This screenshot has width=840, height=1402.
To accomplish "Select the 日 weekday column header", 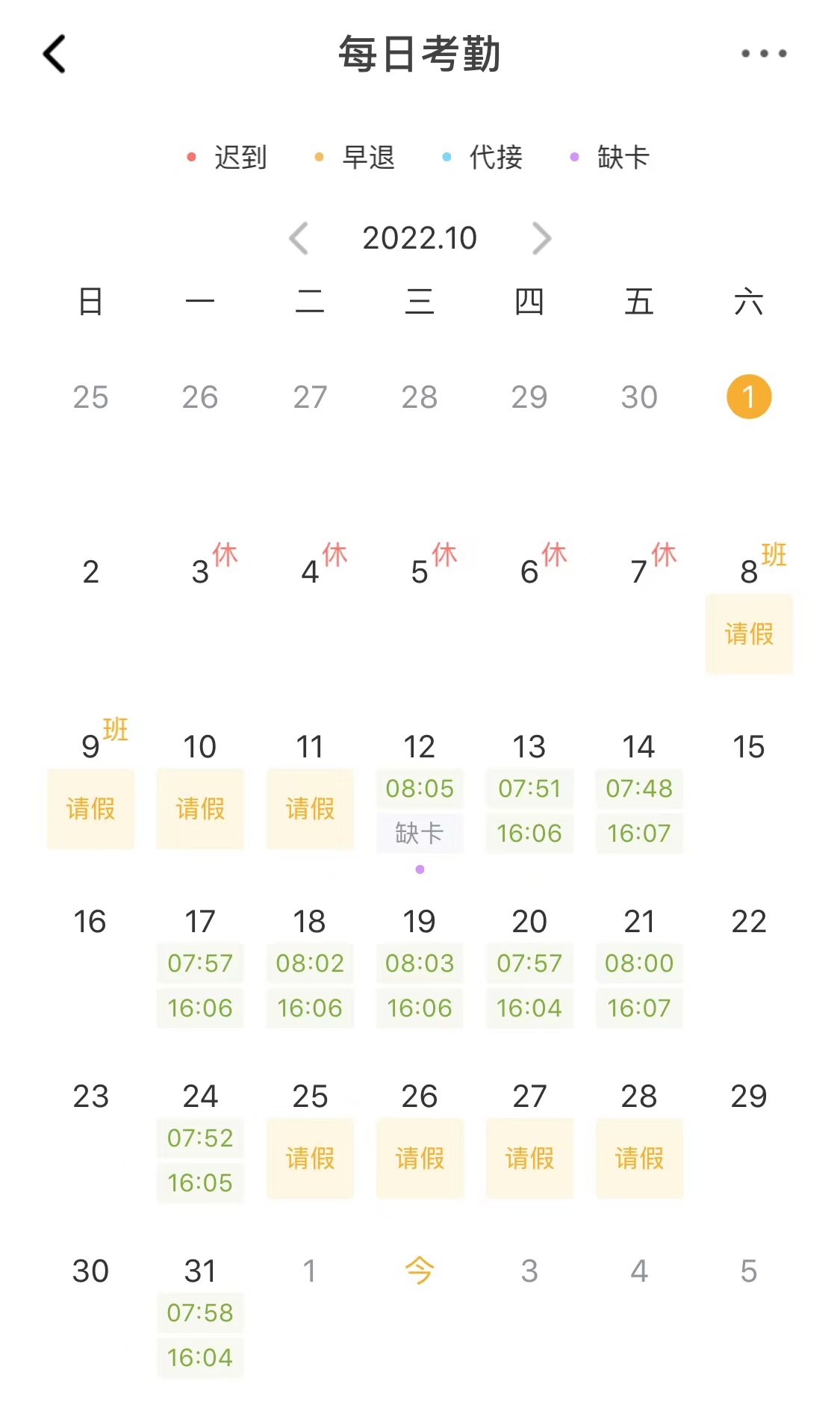I will (x=90, y=302).
